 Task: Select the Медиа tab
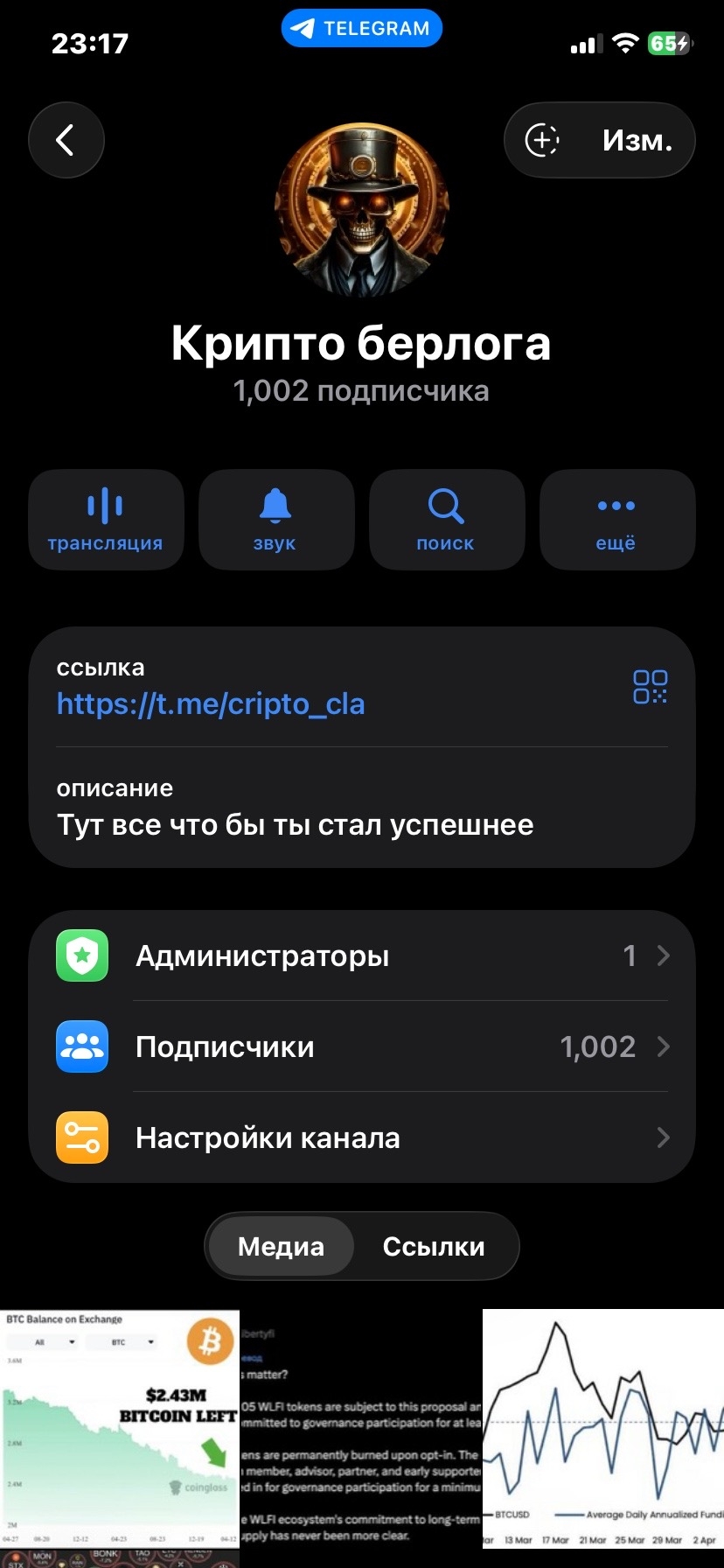(x=280, y=1246)
